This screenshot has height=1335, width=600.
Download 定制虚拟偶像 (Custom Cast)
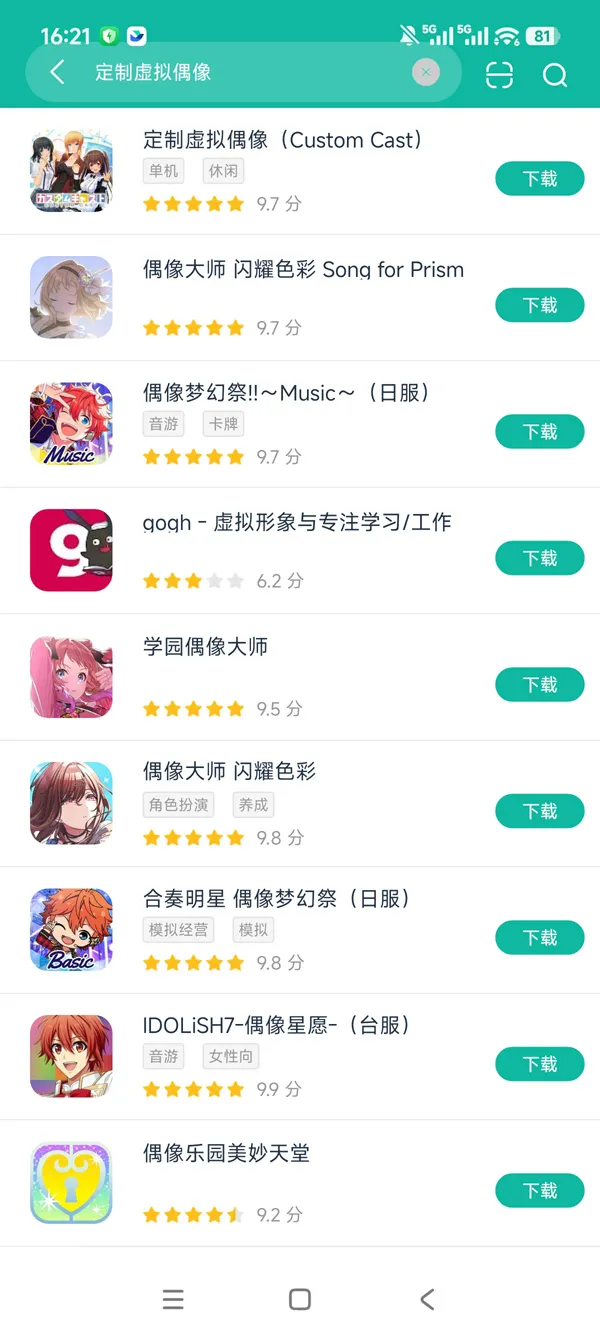click(x=539, y=179)
